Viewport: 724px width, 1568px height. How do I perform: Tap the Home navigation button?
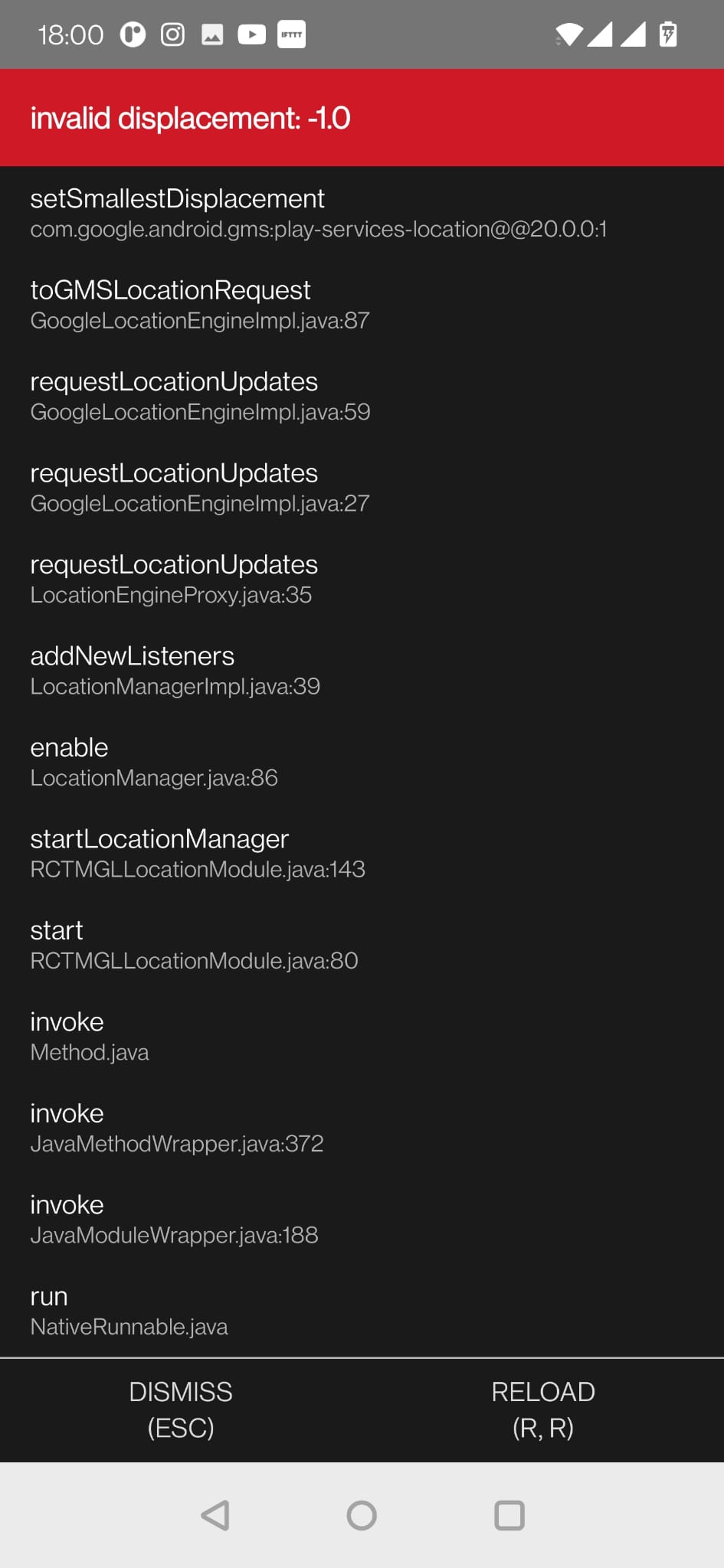click(x=362, y=1514)
